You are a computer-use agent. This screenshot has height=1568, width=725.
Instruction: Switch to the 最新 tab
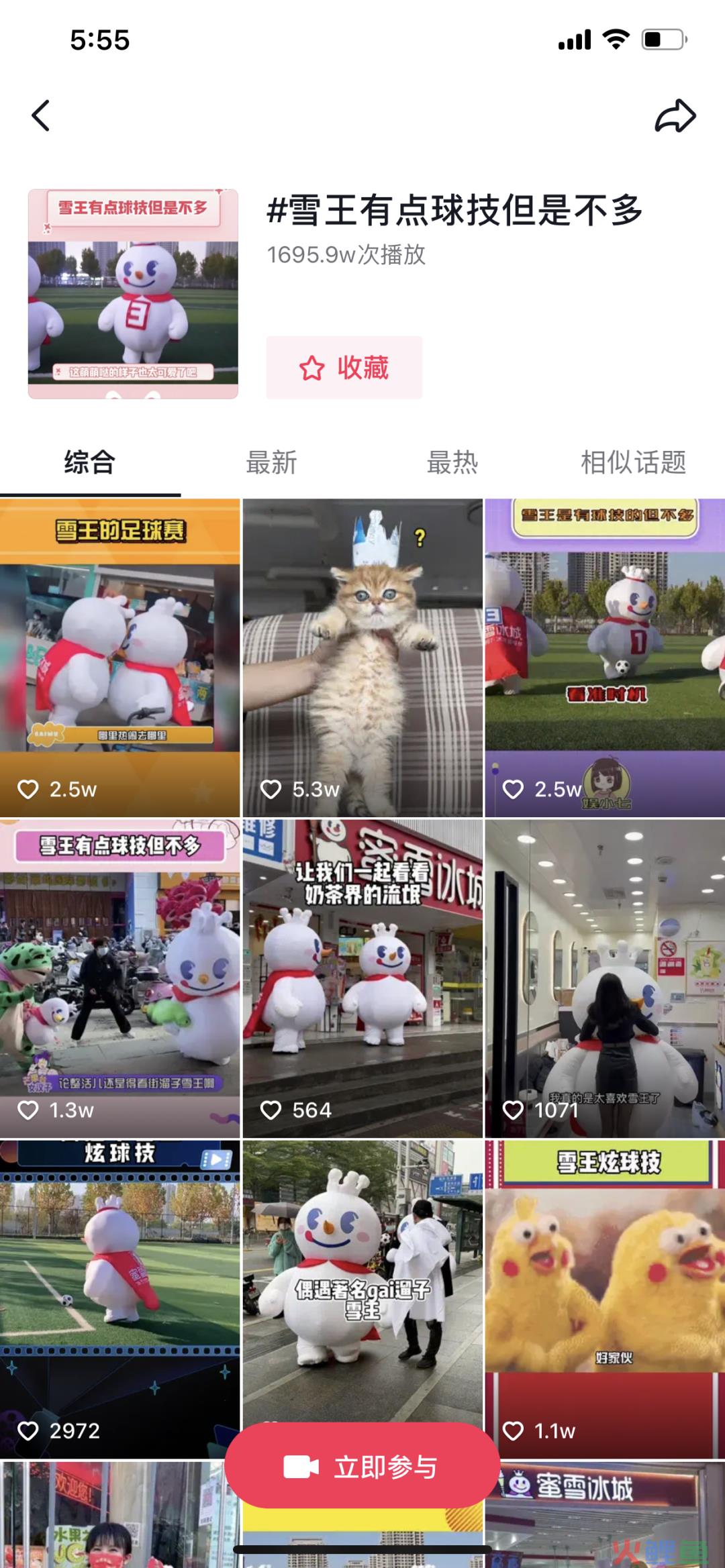pyautogui.click(x=271, y=462)
